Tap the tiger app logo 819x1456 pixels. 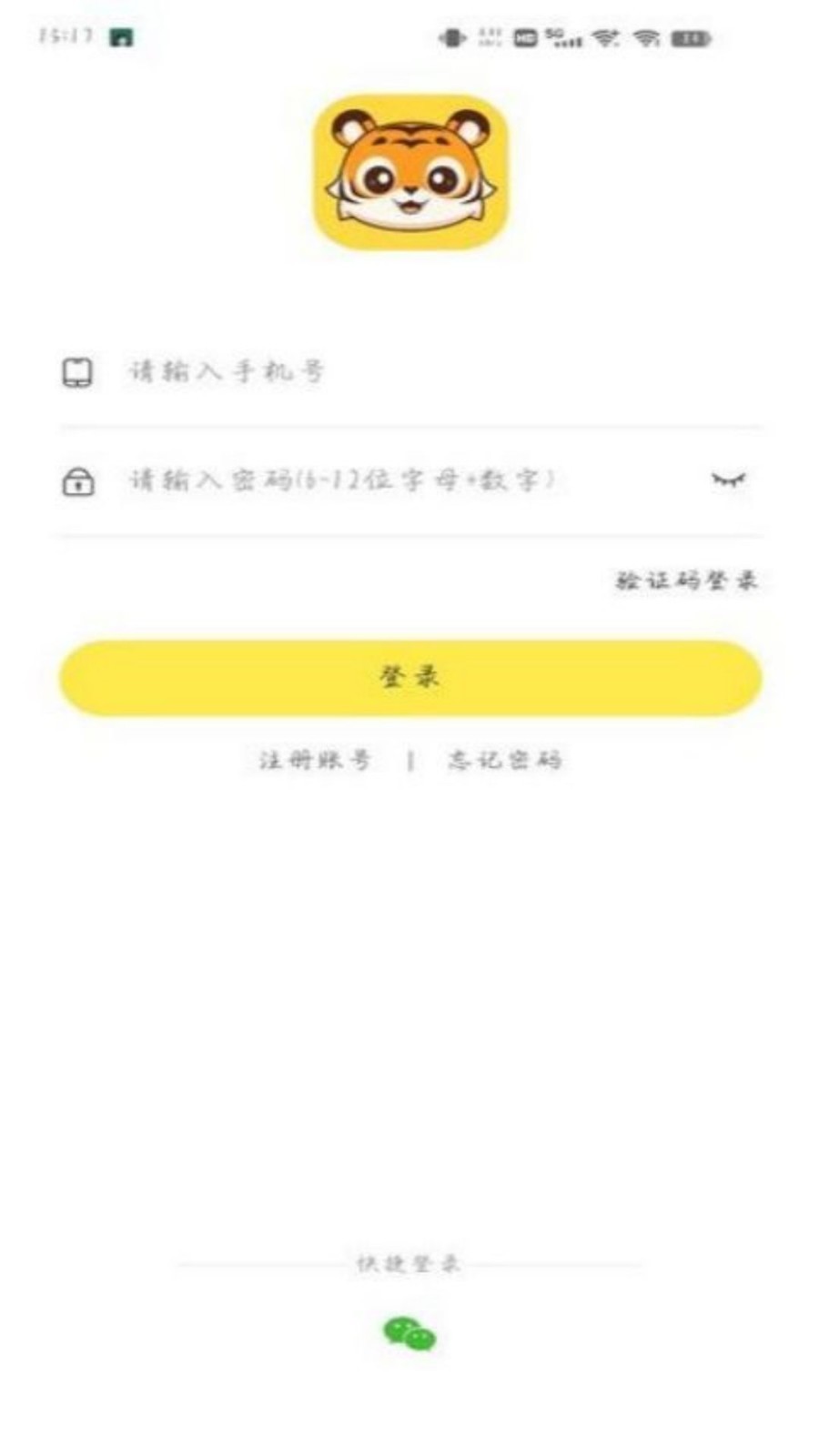point(409,173)
